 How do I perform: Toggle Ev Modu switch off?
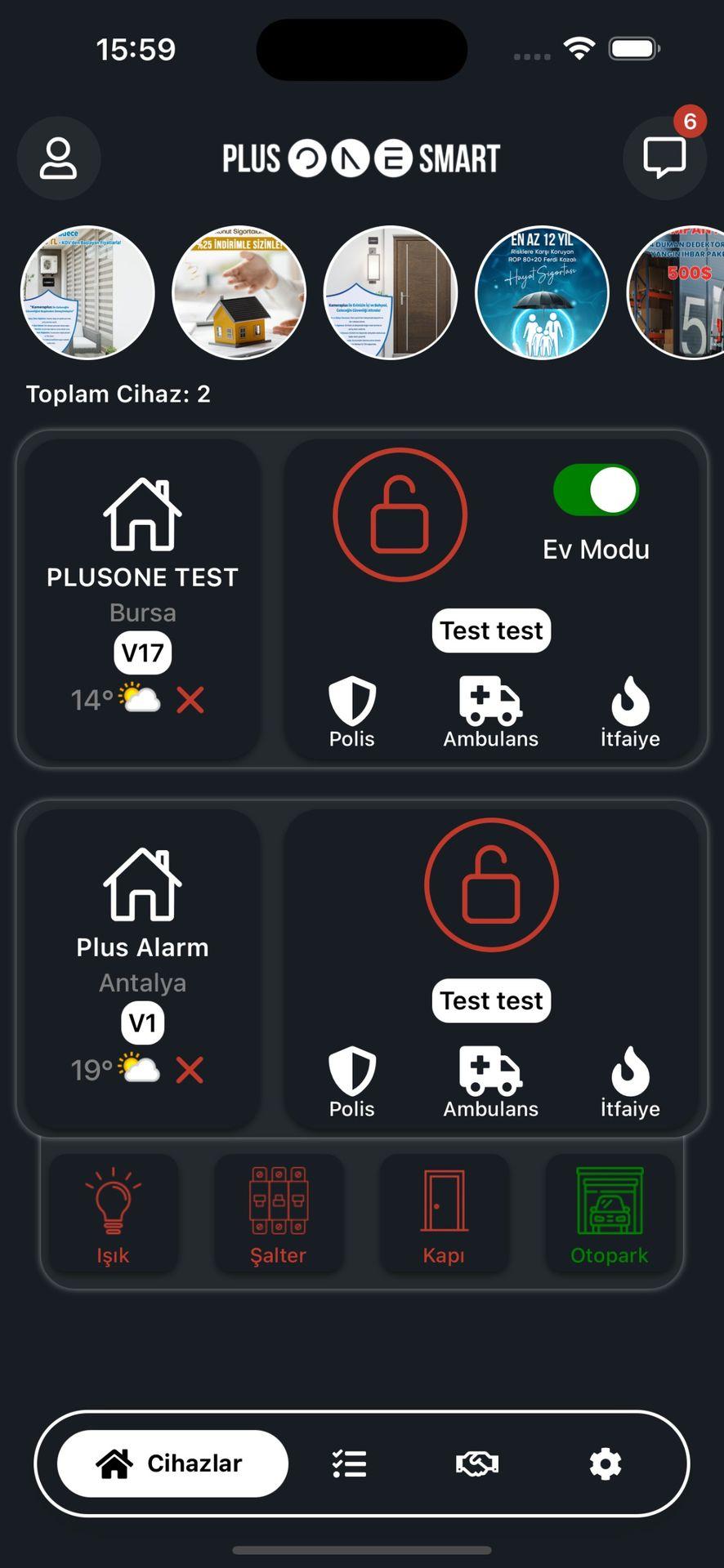[x=597, y=490]
